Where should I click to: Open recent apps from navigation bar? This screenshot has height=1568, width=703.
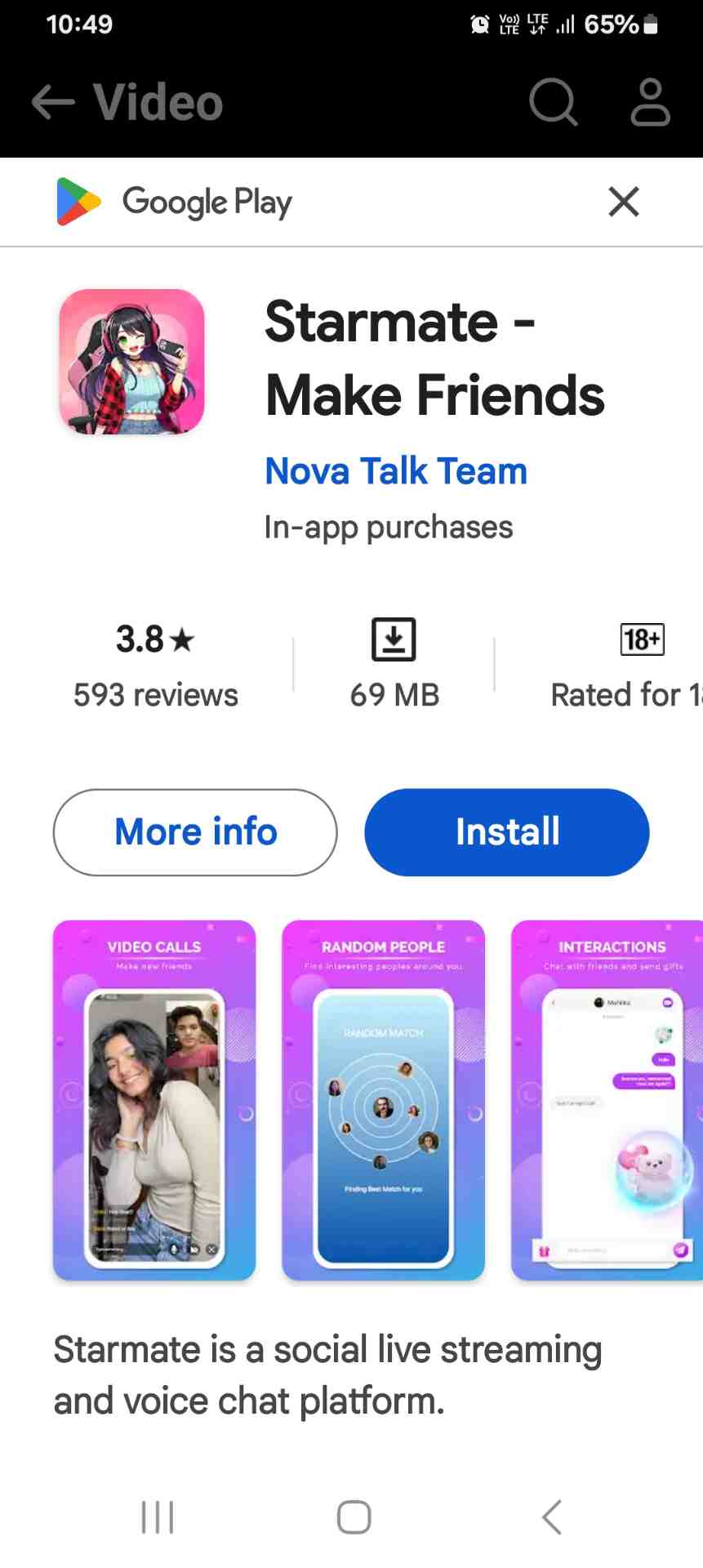158,1517
